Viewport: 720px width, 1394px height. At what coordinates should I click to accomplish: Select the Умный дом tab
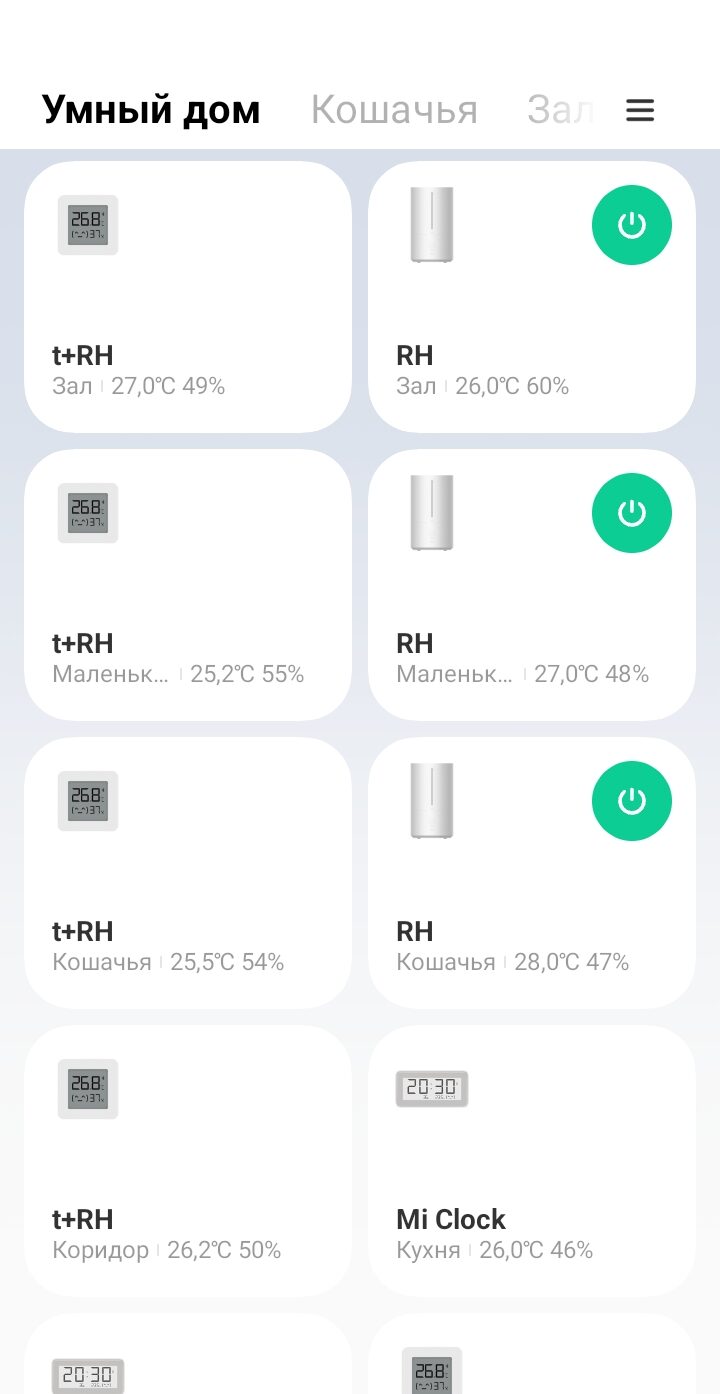151,110
